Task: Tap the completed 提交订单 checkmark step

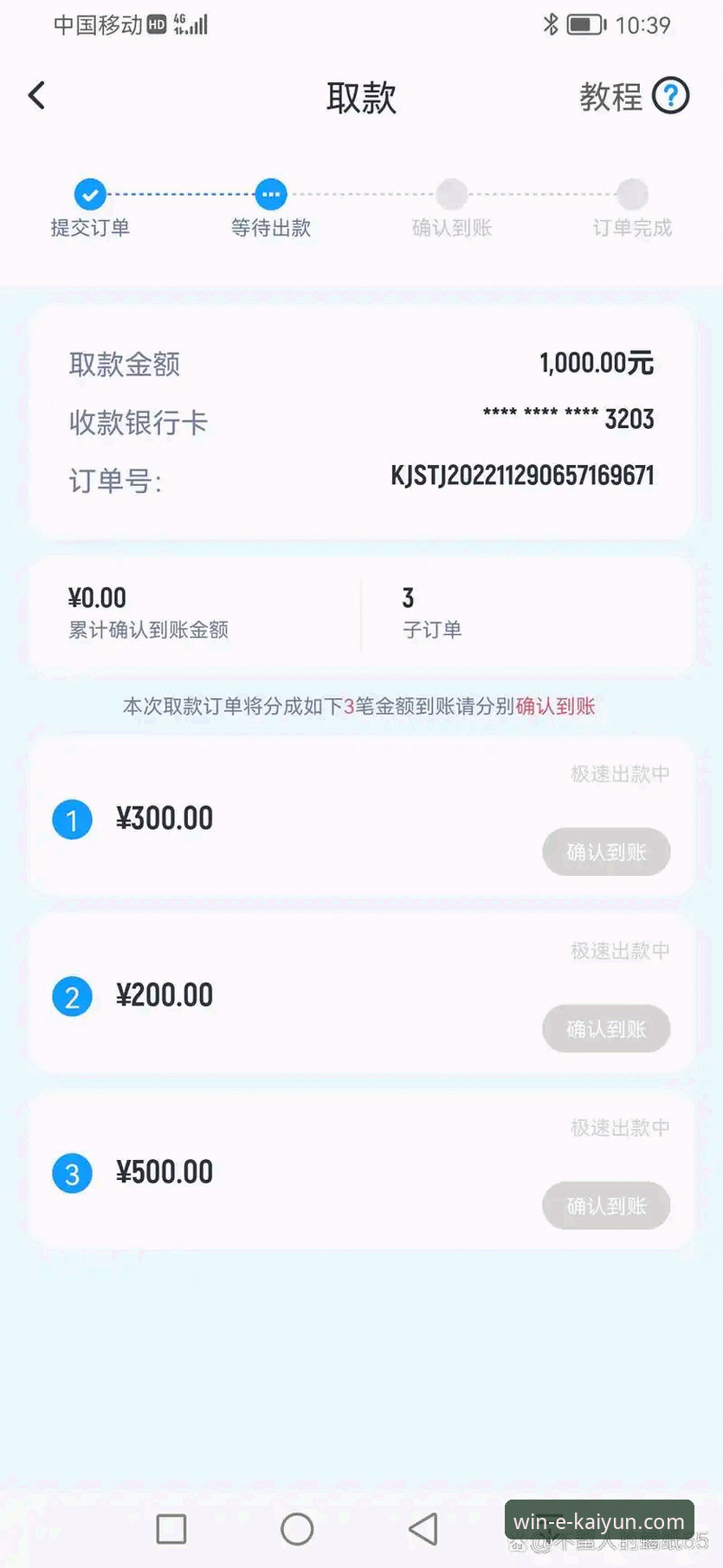Action: [x=89, y=194]
